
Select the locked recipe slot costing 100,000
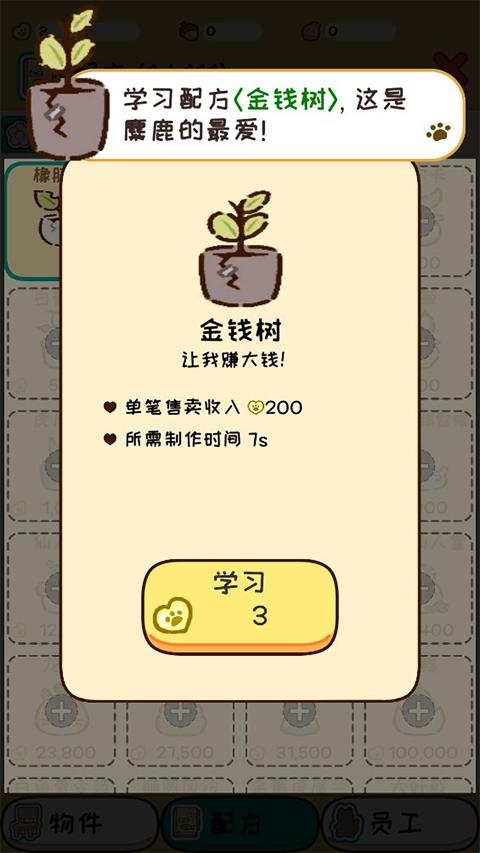pos(419,710)
